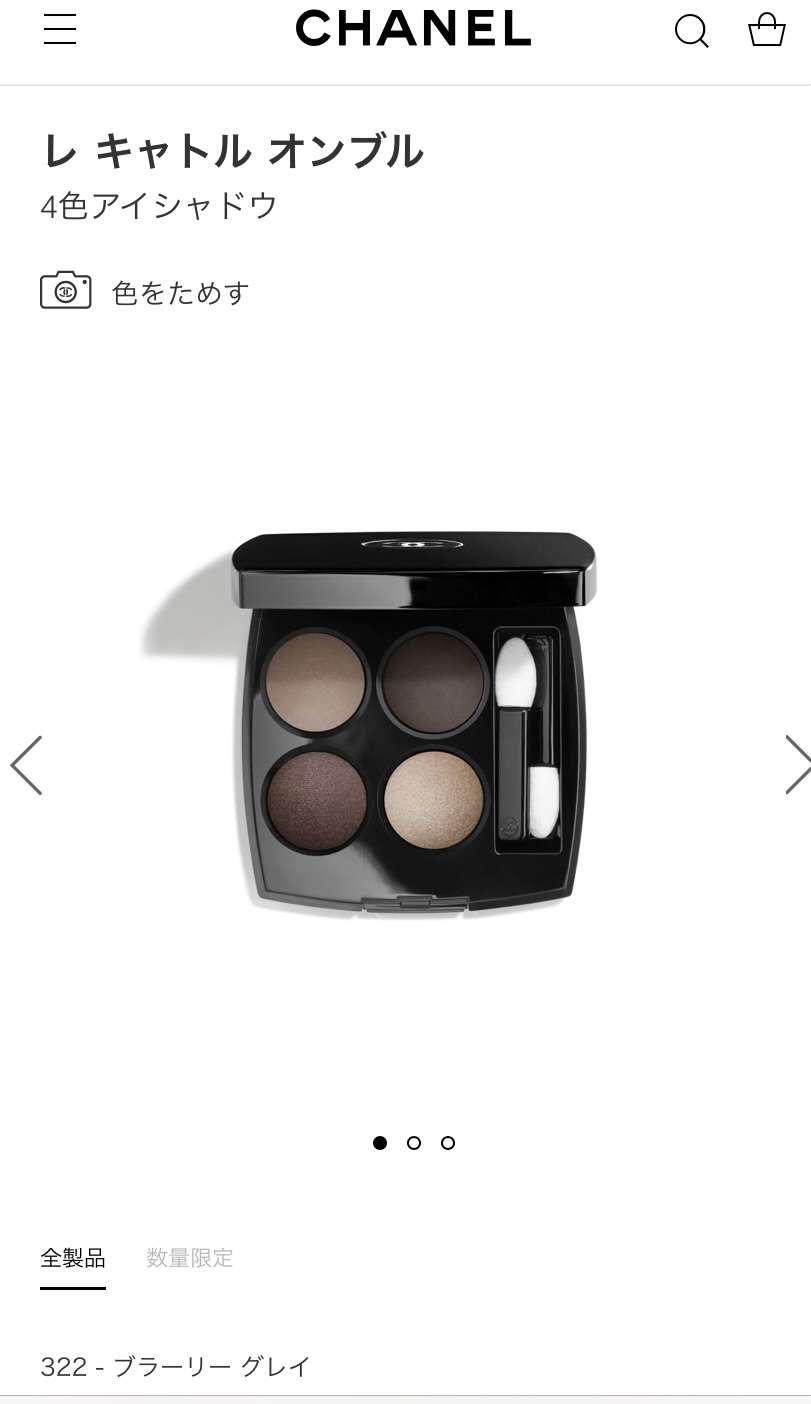Screen dimensions: 811x1404
Task: Jump to the third image dot
Action: click(448, 1143)
